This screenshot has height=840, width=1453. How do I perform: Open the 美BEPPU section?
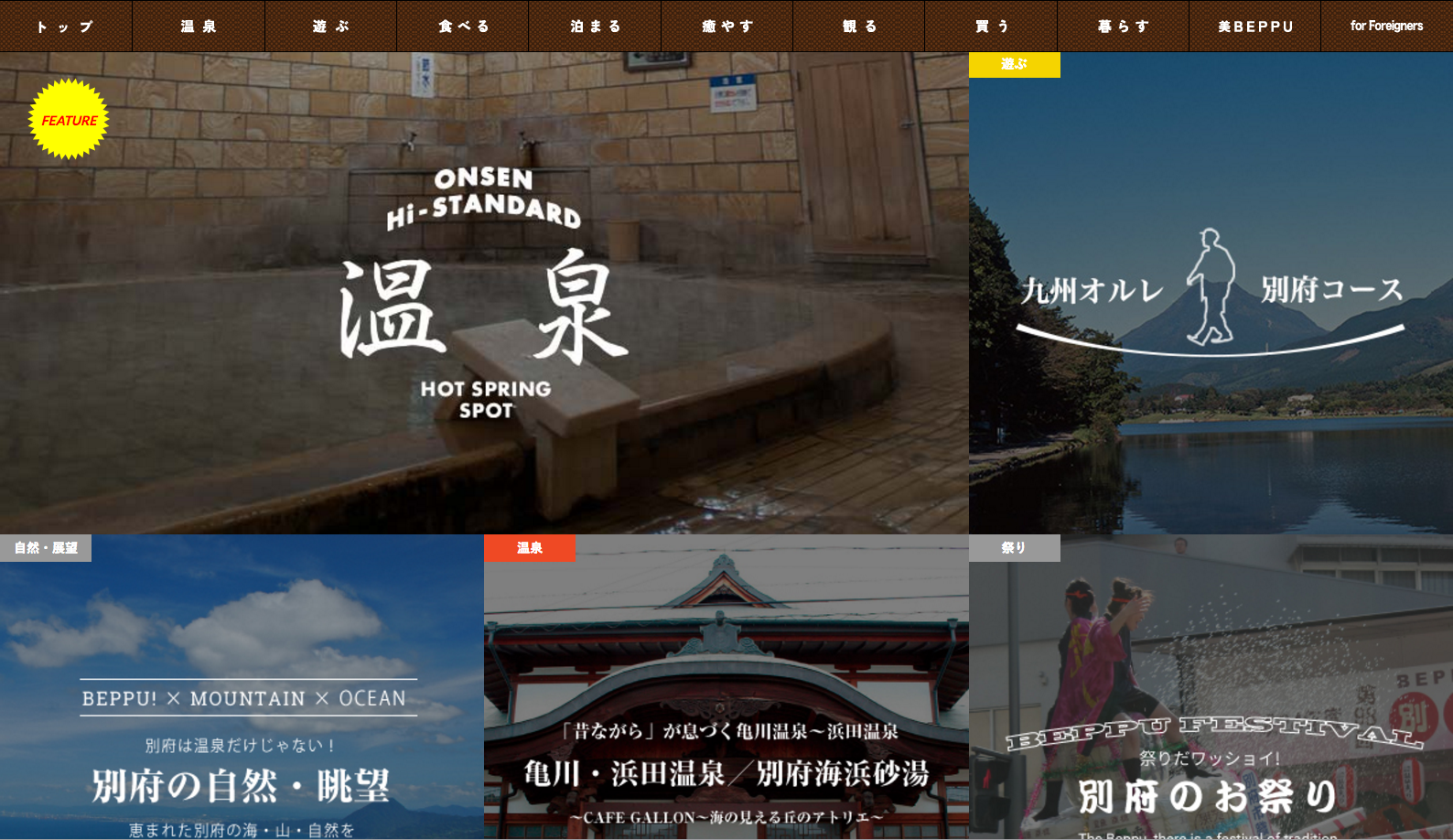pos(1254,27)
